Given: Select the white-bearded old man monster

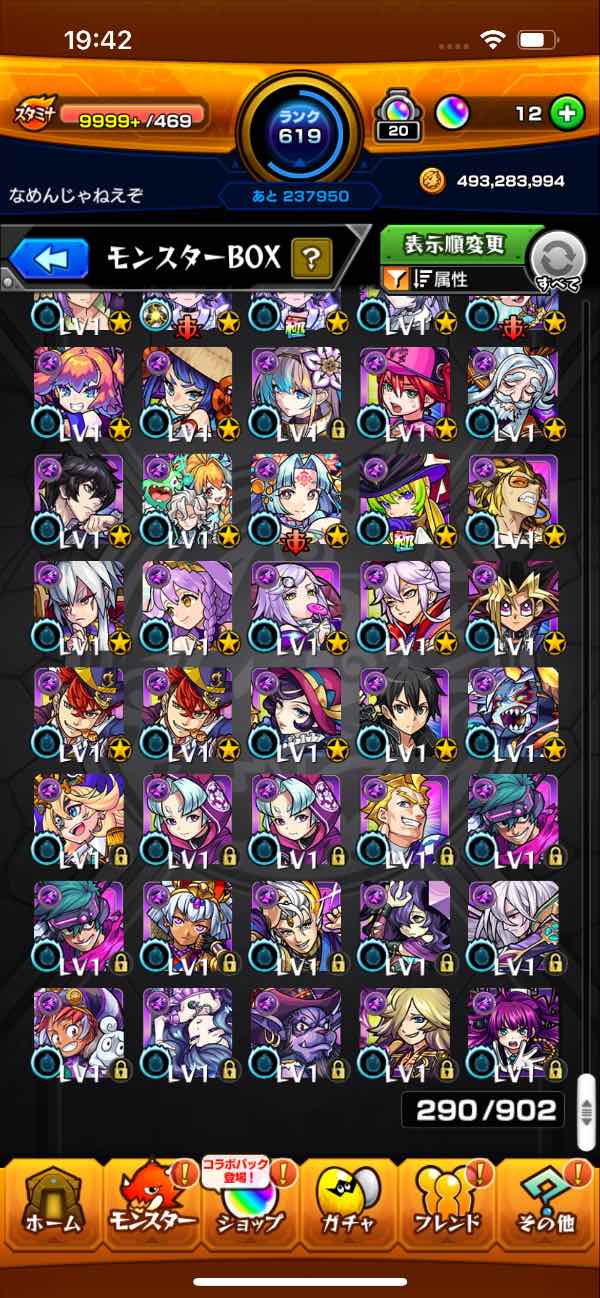Looking at the screenshot, I should pos(513,393).
